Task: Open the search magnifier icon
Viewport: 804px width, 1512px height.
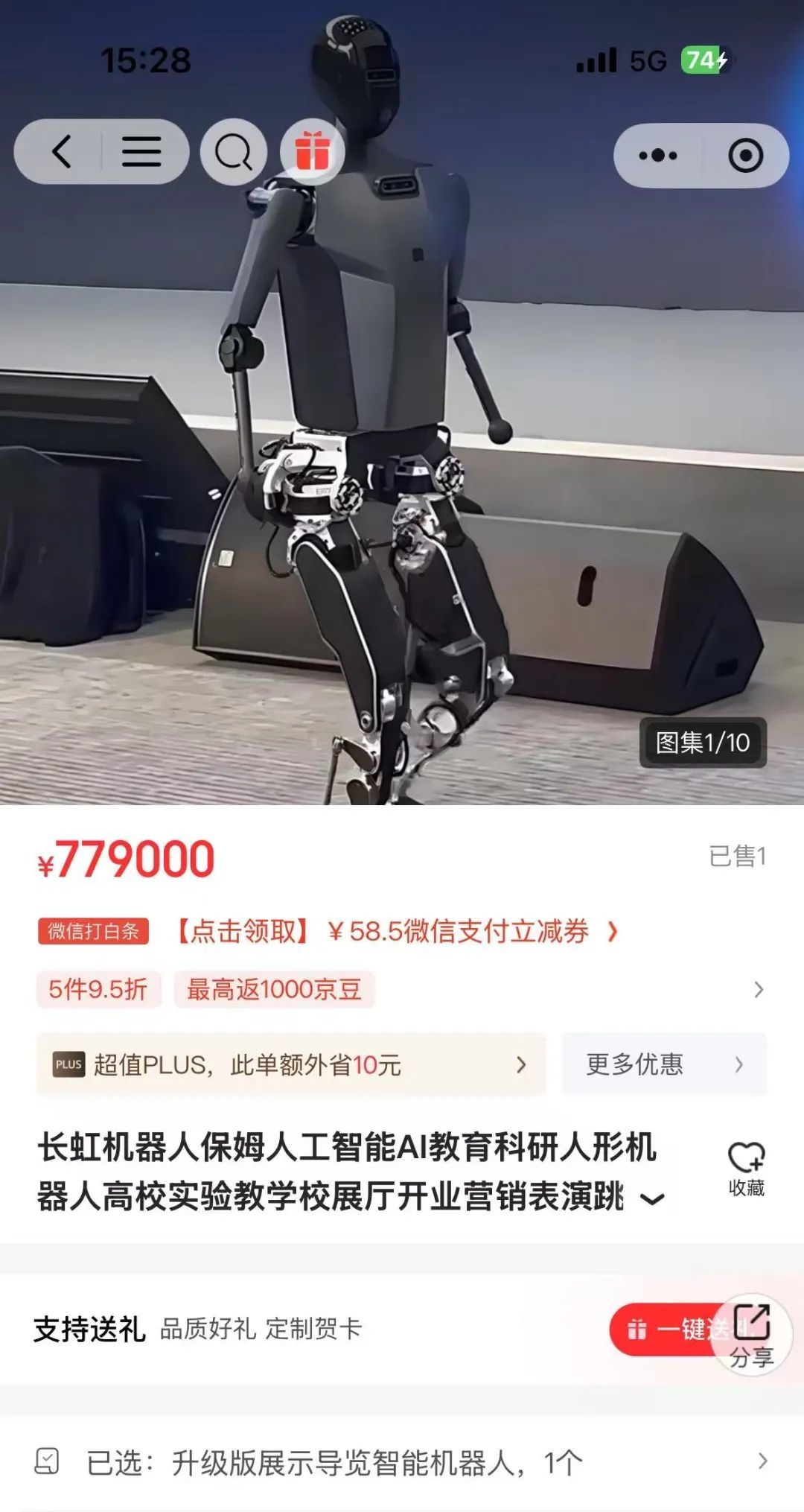Action: point(234,153)
